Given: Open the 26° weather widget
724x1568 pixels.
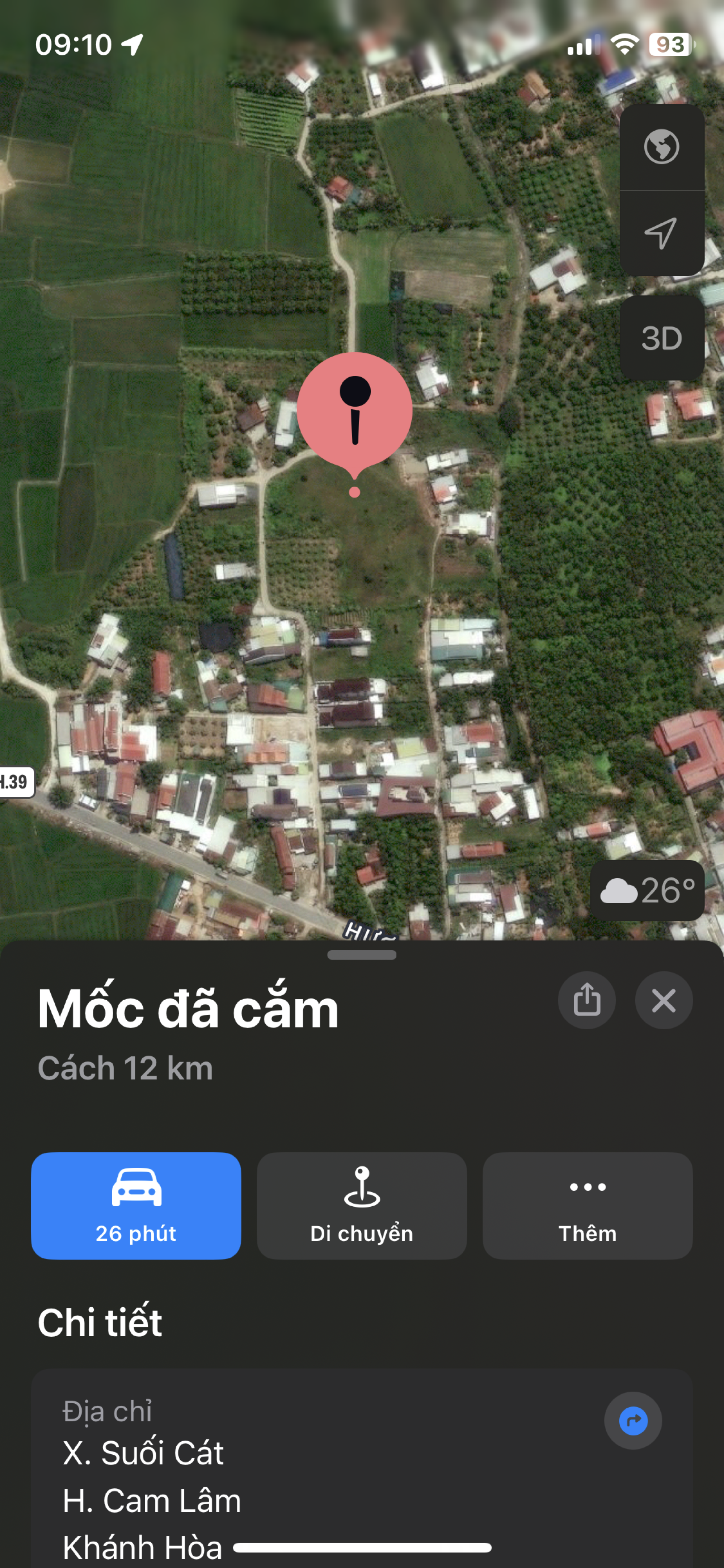Looking at the screenshot, I should [x=647, y=891].
